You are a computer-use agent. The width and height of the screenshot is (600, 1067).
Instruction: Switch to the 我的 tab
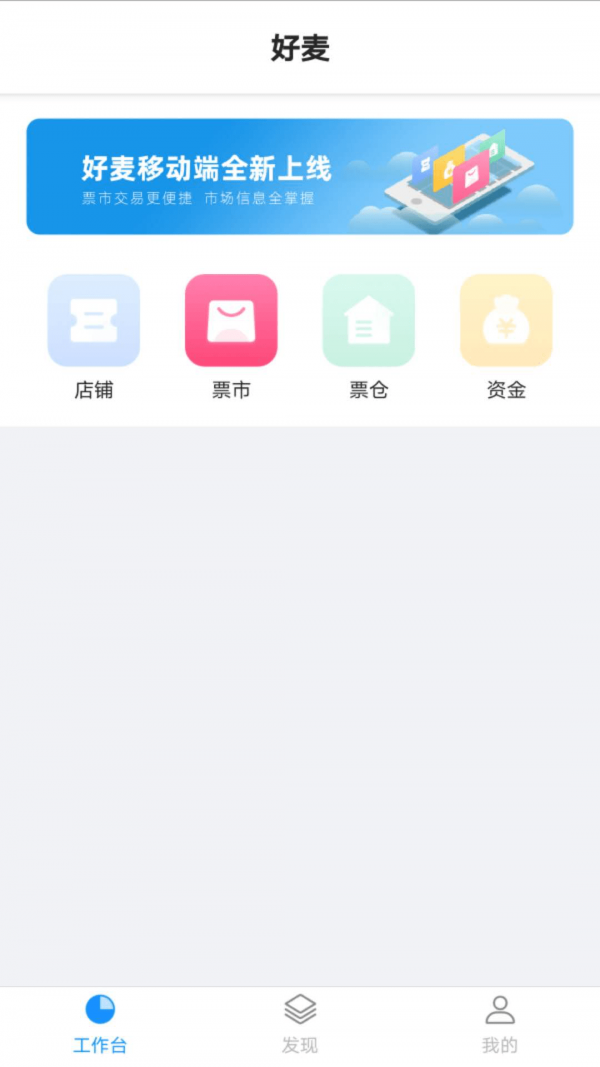pyautogui.click(x=500, y=1024)
